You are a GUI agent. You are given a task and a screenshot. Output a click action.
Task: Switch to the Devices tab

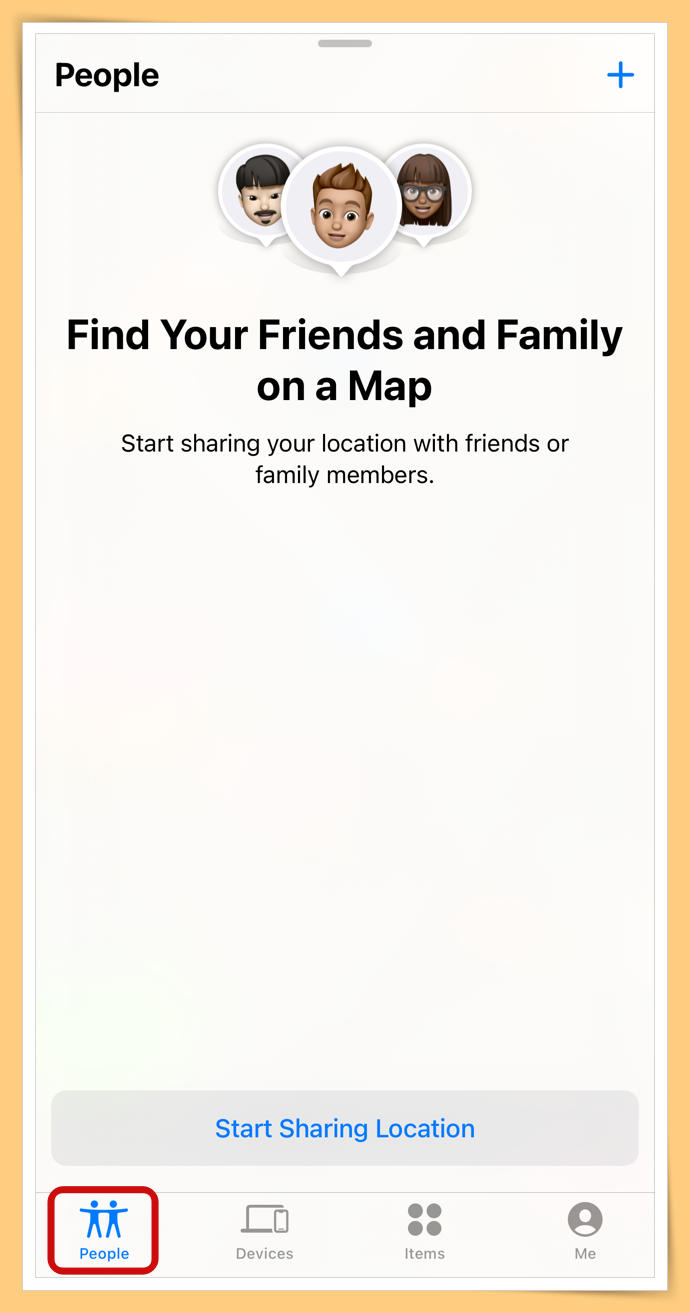click(x=265, y=1231)
